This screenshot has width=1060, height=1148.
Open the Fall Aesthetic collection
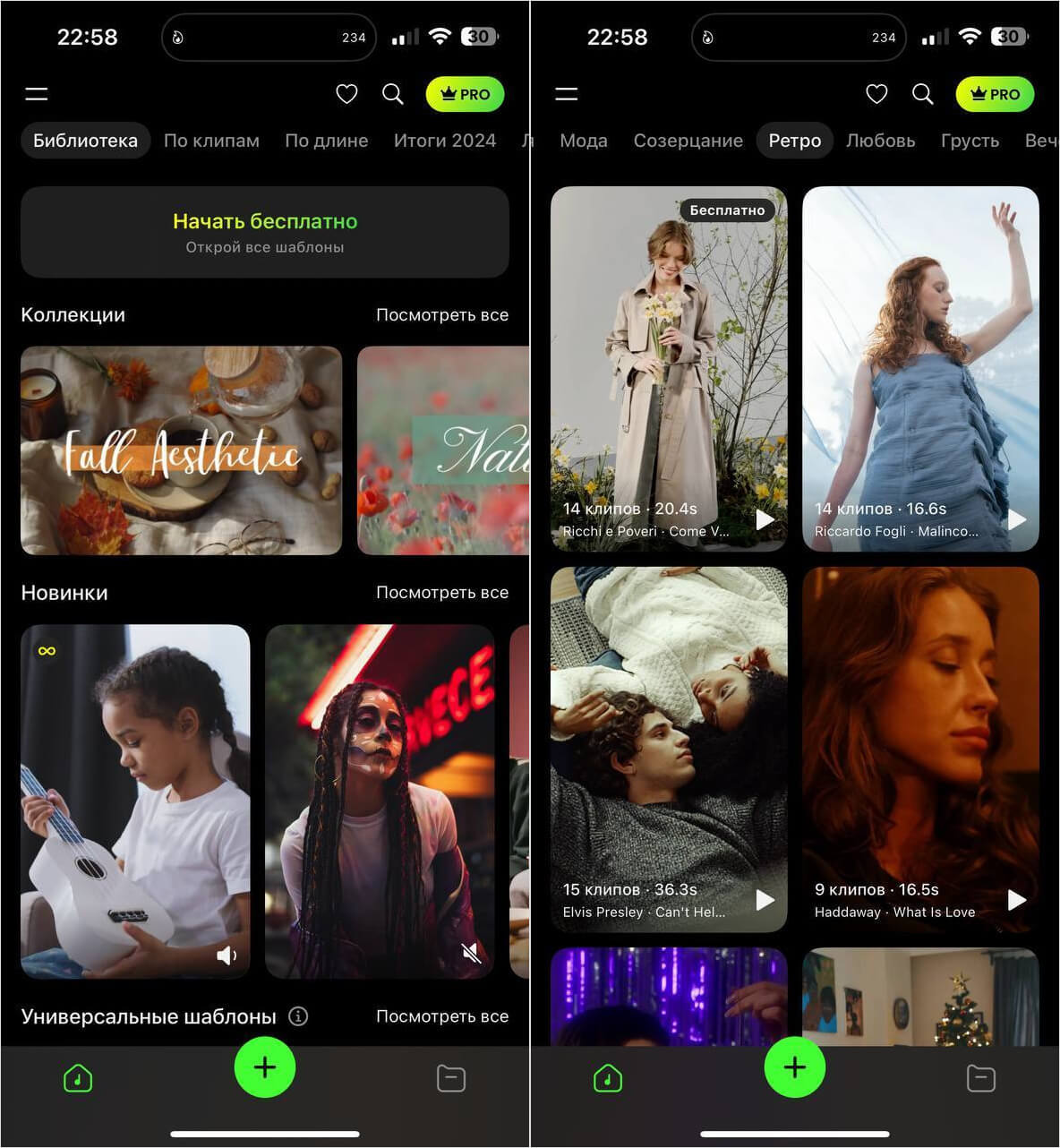181,450
